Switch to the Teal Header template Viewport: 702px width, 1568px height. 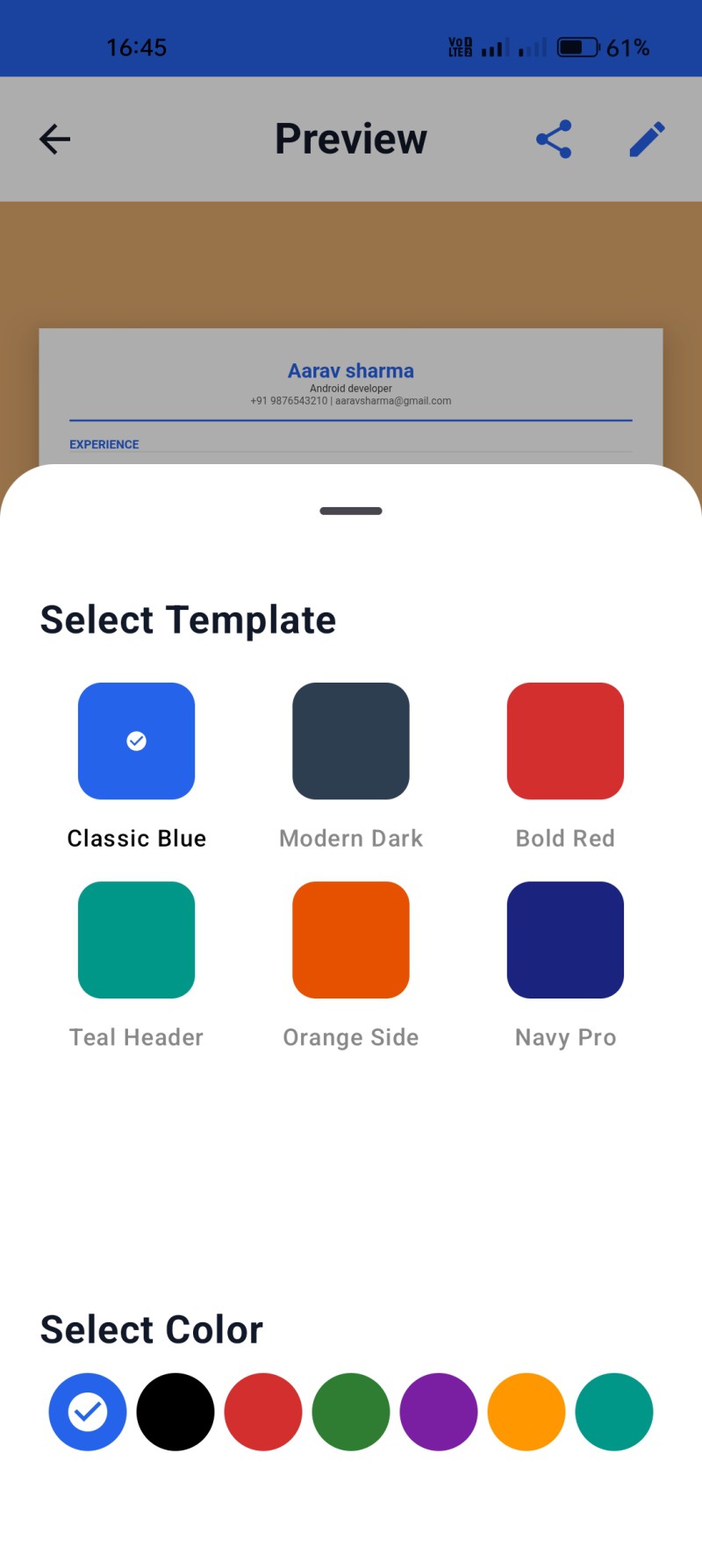136,940
